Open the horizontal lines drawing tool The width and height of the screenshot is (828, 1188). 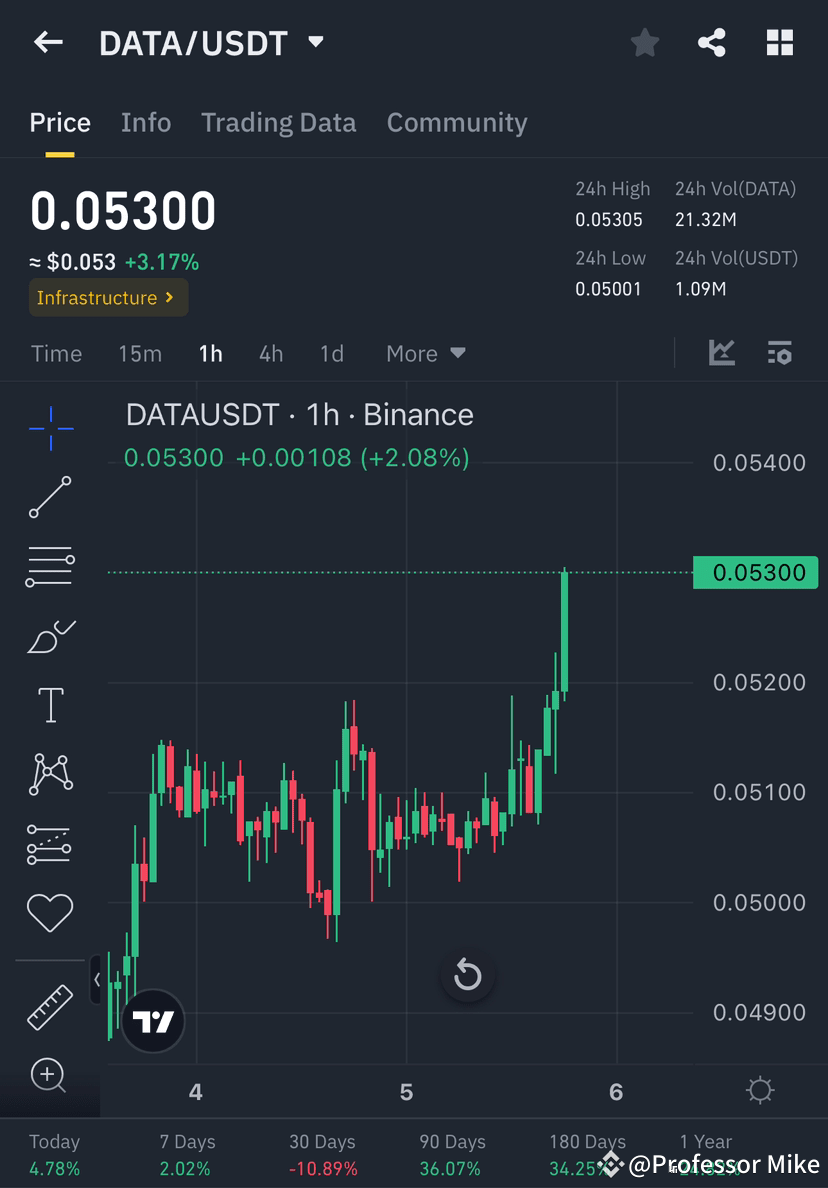pyautogui.click(x=50, y=565)
